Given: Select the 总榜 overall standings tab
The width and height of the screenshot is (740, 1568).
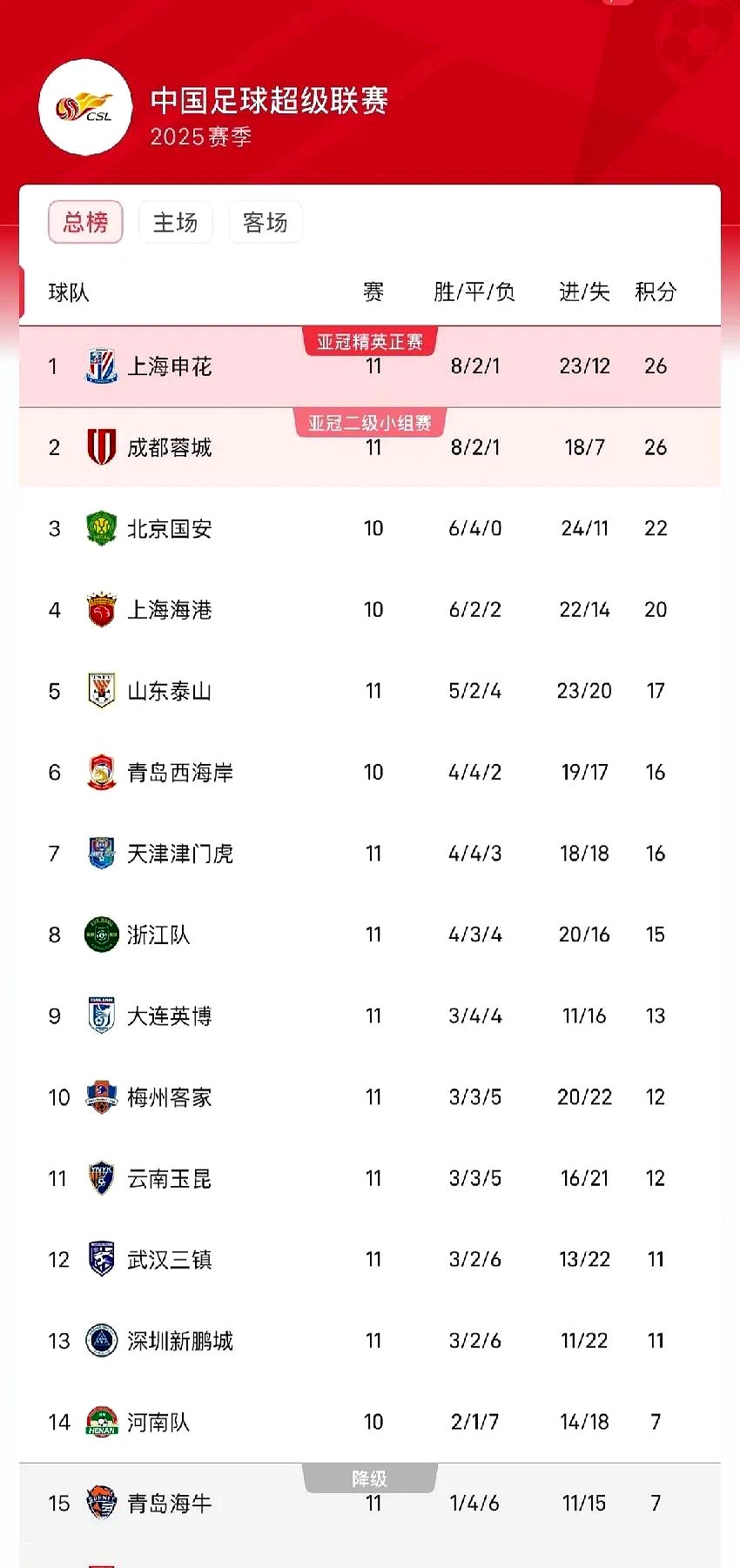Looking at the screenshot, I should [x=85, y=223].
